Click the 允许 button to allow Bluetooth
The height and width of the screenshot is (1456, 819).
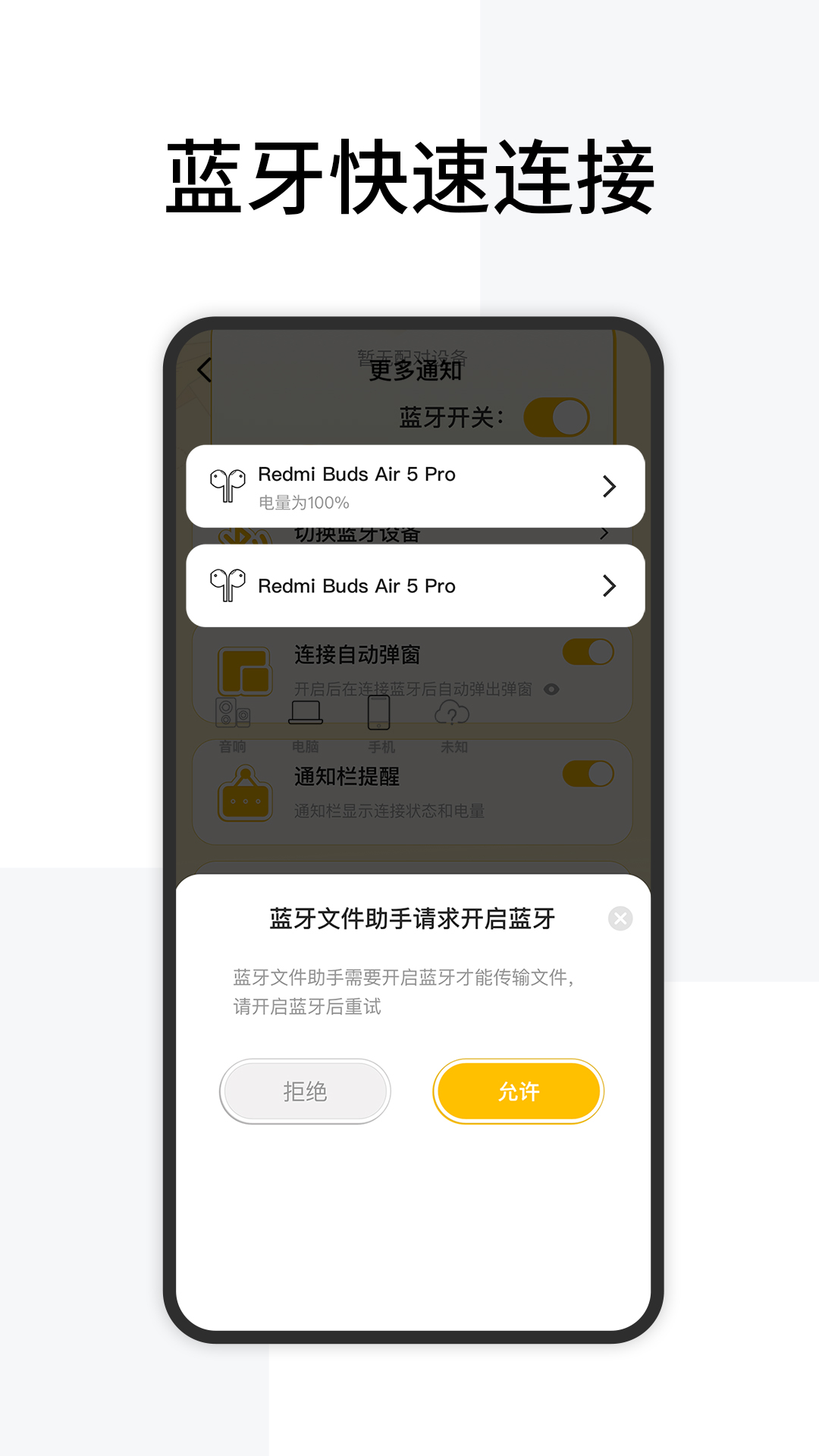pos(518,1092)
